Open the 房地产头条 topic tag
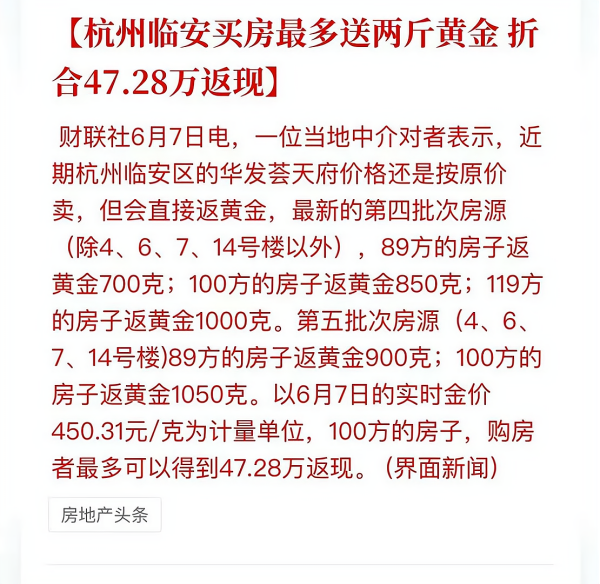This screenshot has height=584, width=600. click(x=104, y=514)
